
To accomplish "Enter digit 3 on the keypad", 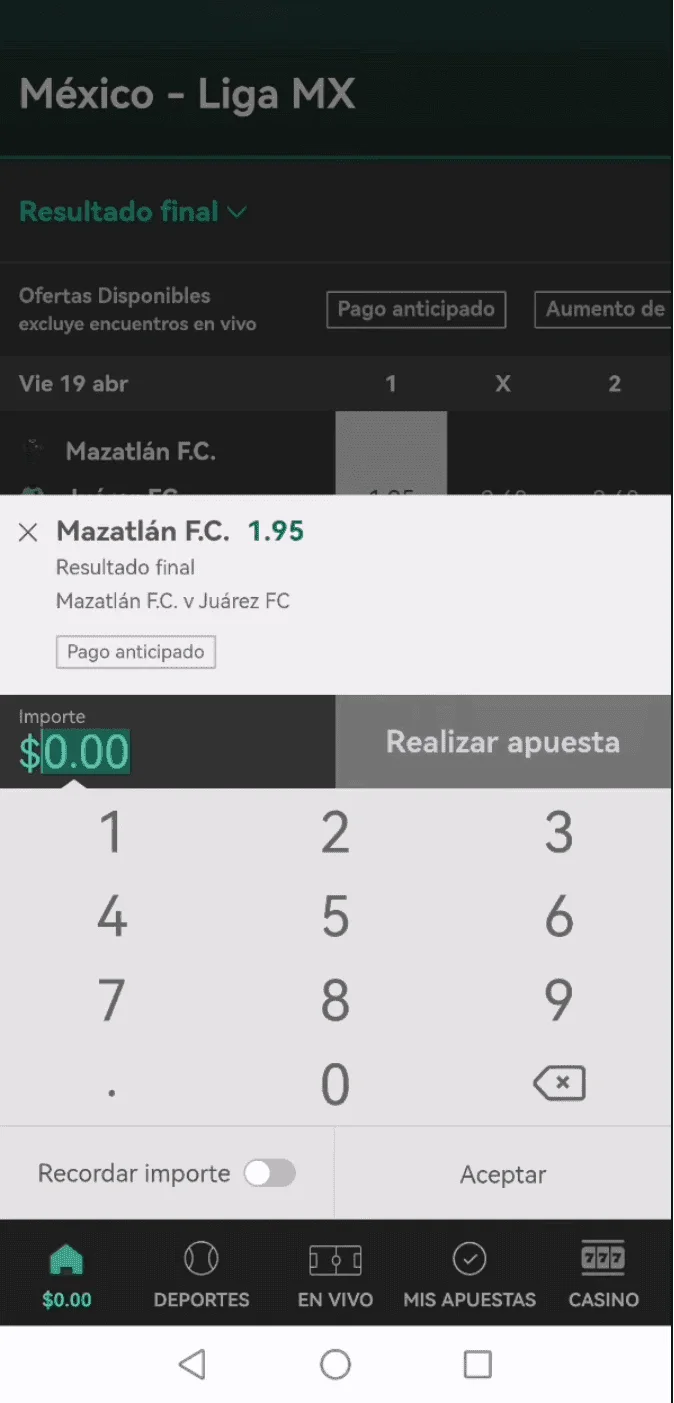I will [x=558, y=832].
